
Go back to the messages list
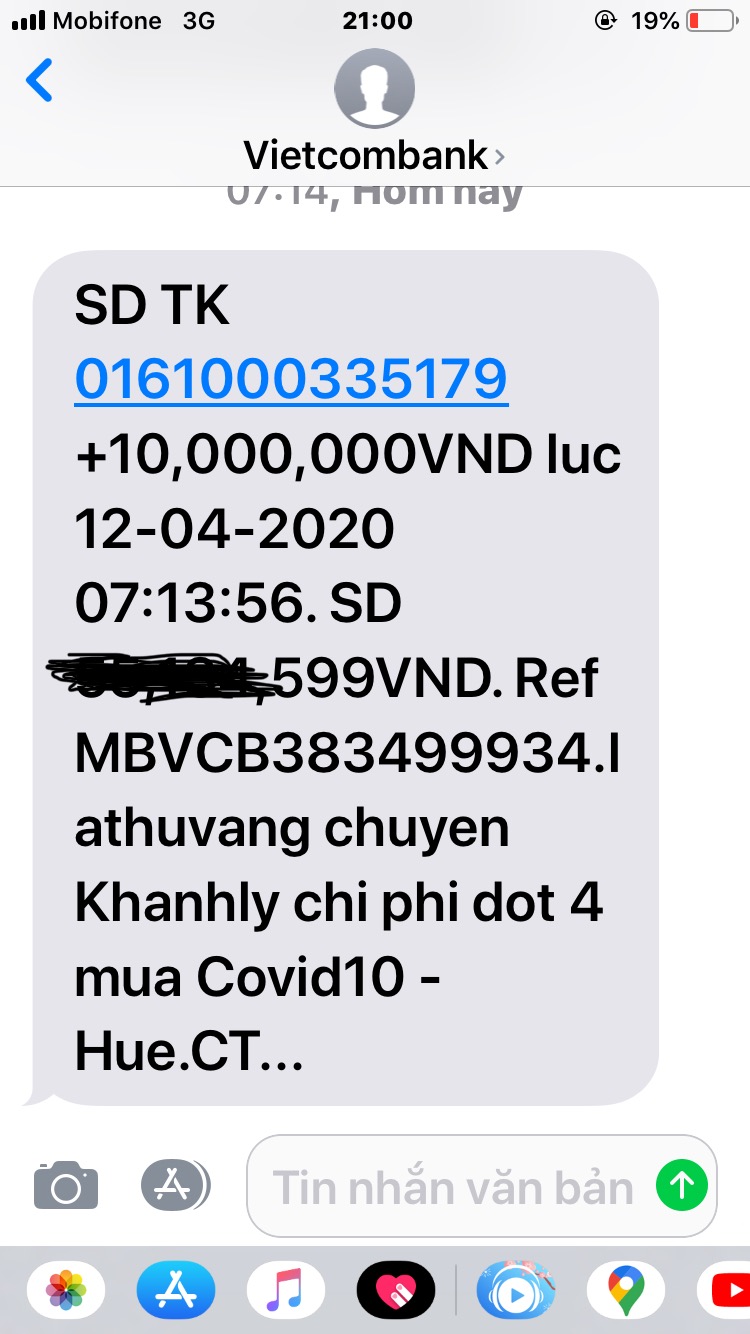[40, 80]
